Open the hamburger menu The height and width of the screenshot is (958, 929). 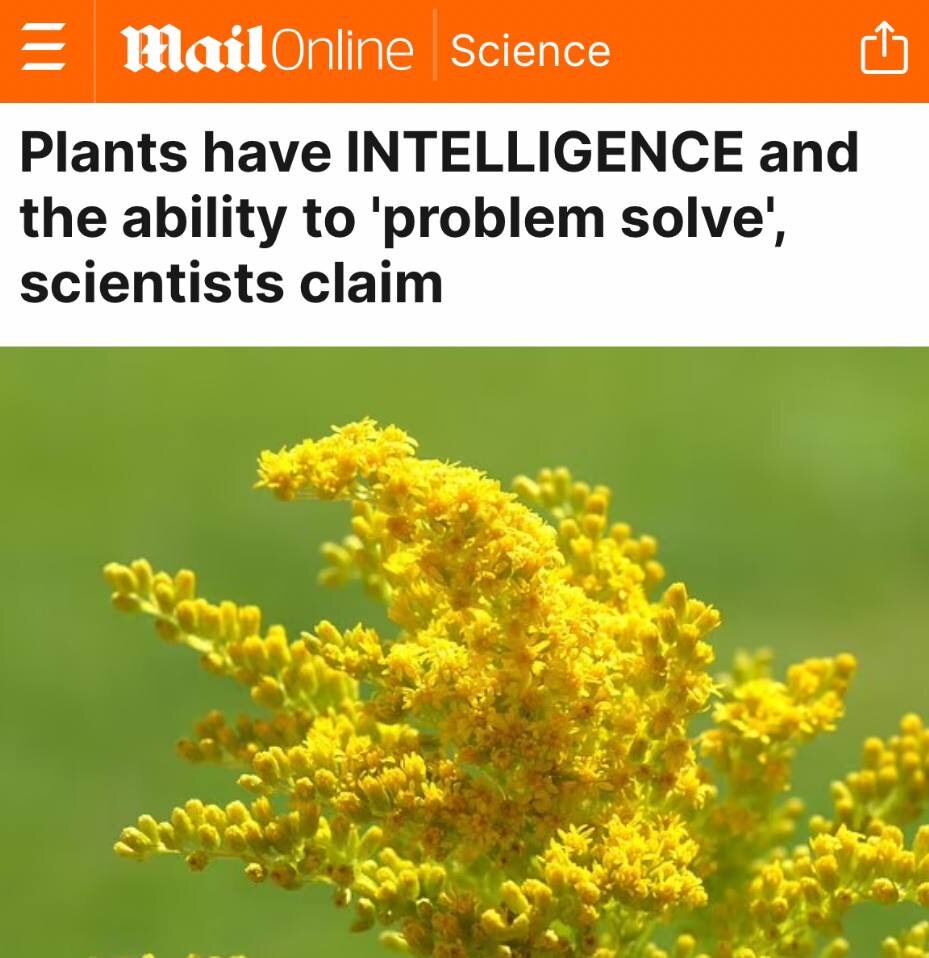[43, 50]
